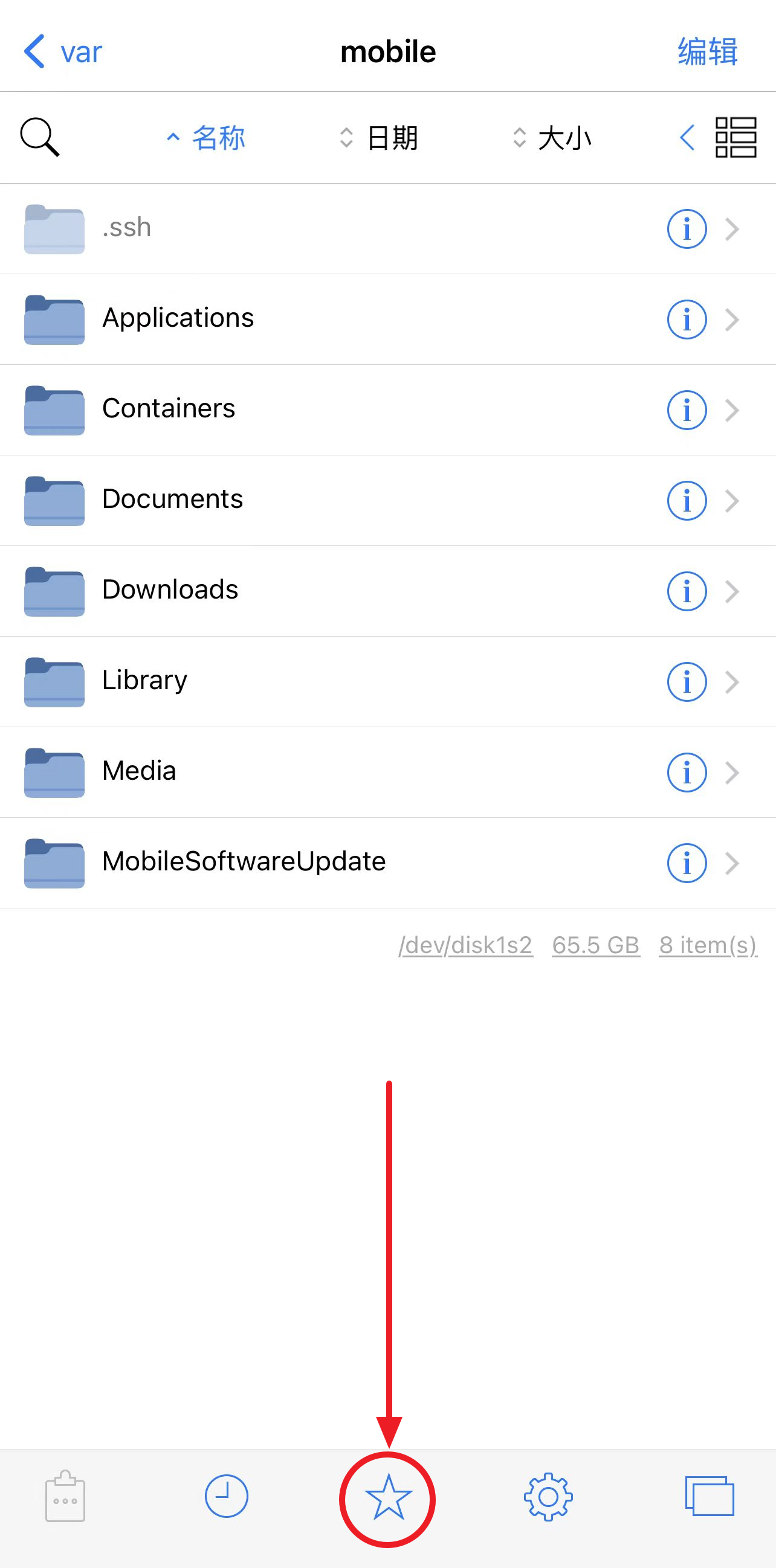Sort files by 日期 (date)
The width and height of the screenshot is (776, 1568).
click(379, 138)
